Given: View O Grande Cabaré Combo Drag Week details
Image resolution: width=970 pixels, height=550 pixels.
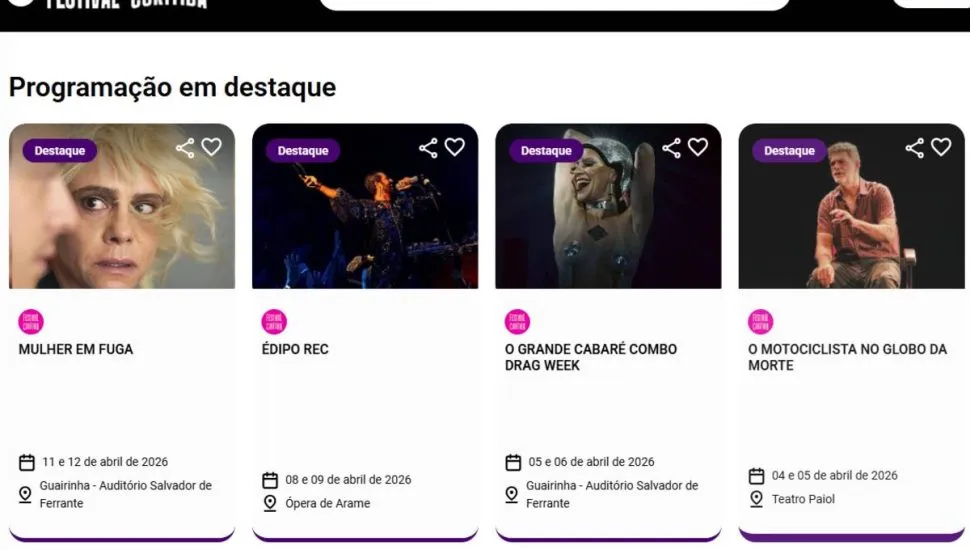Looking at the screenshot, I should point(590,356).
